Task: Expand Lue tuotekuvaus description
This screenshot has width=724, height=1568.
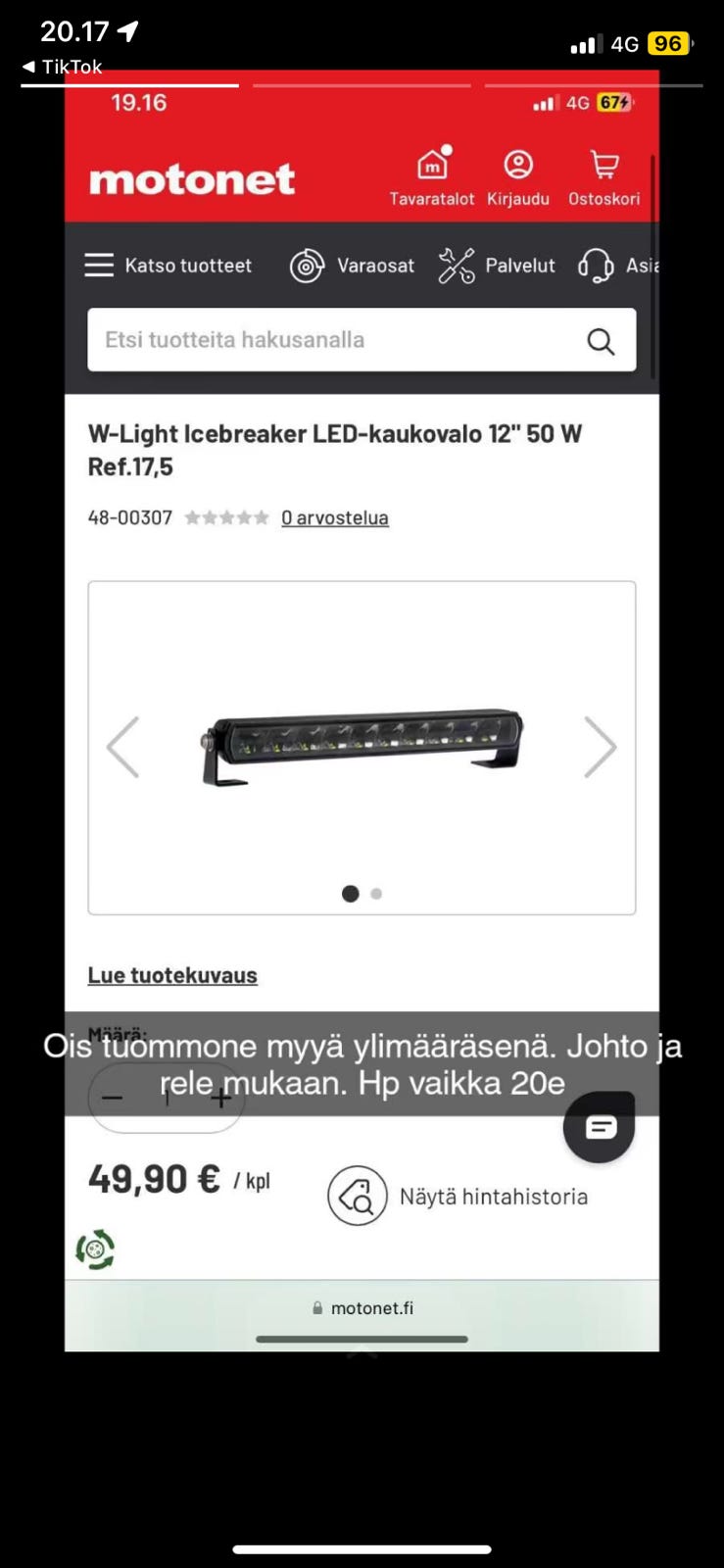Action: point(171,974)
